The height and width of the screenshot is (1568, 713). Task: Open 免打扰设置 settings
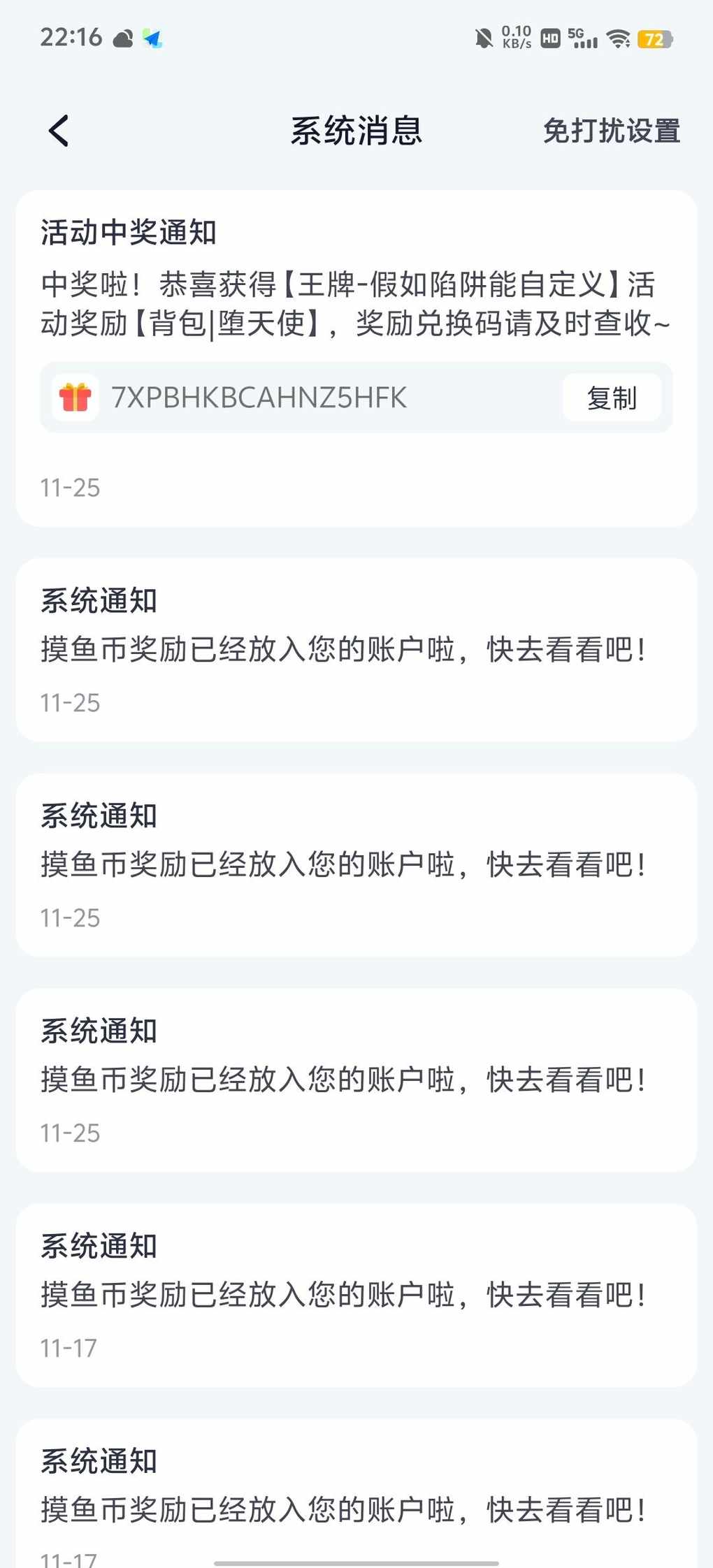click(x=611, y=131)
